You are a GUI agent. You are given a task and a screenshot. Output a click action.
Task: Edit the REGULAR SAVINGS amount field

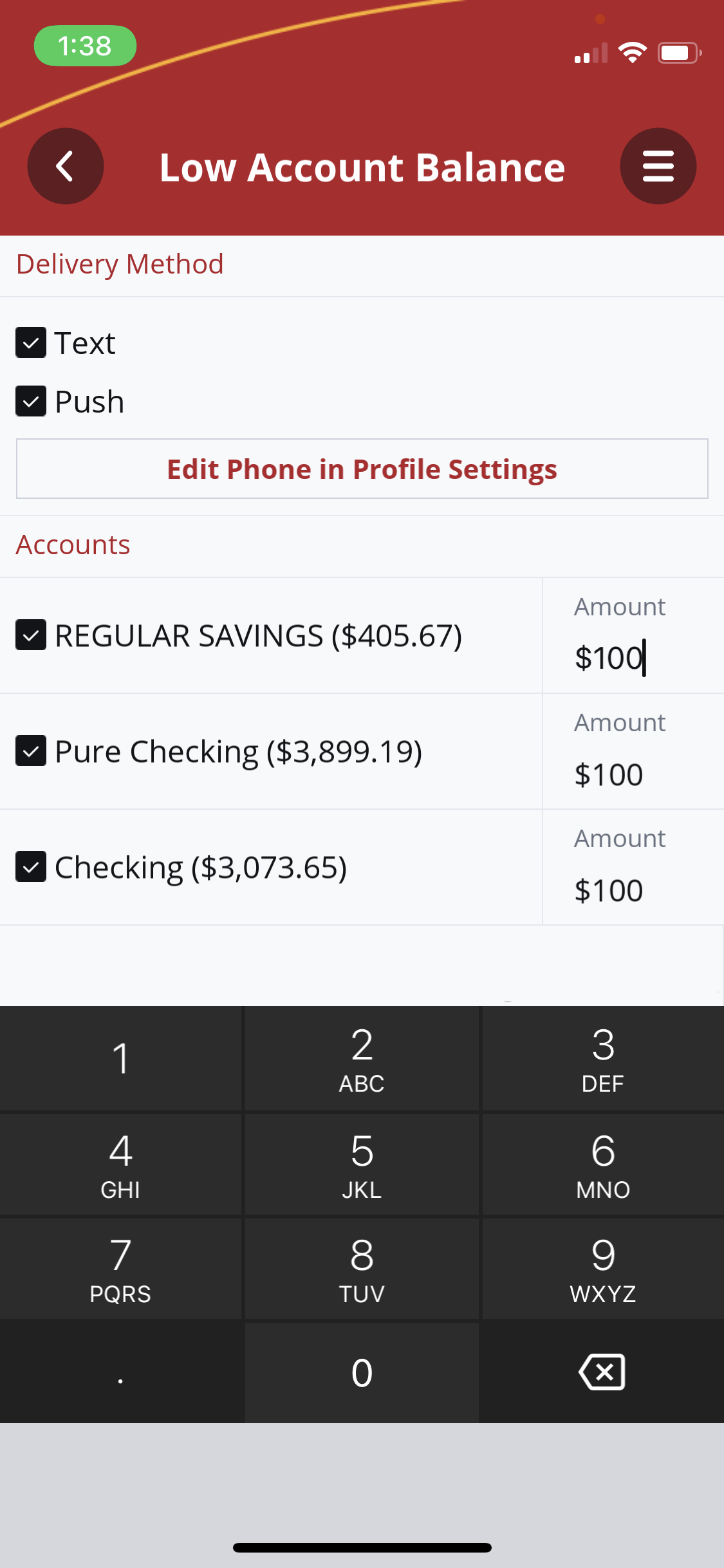tap(633, 658)
